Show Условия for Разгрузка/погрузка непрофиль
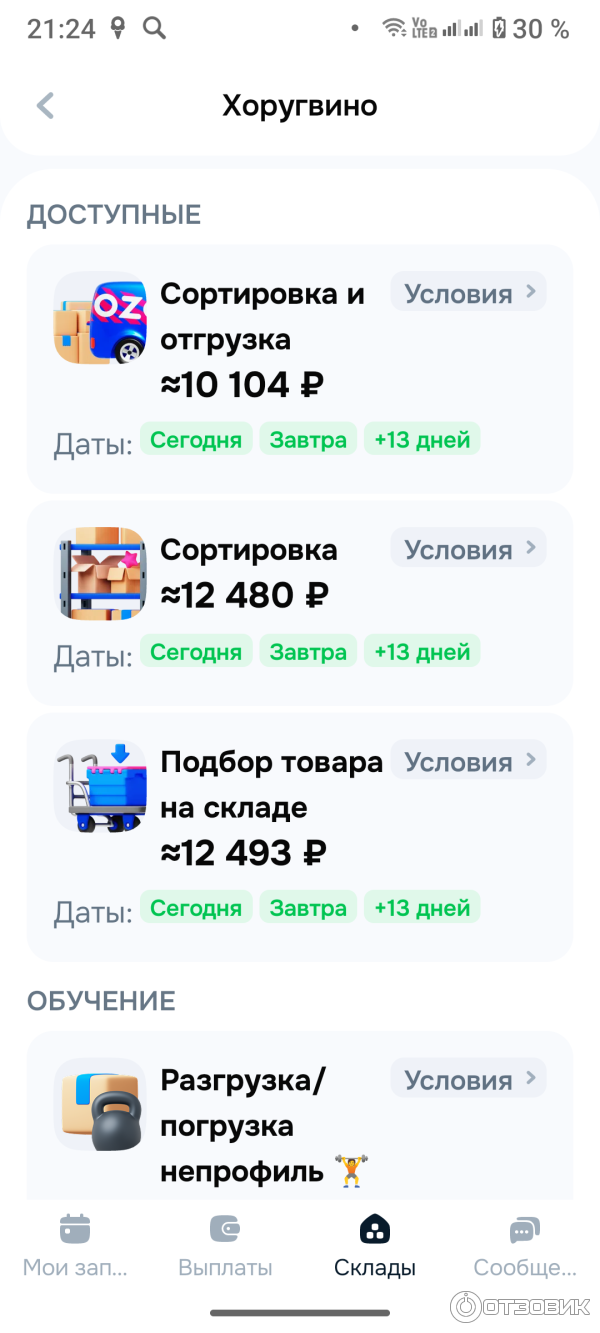Screen dimensions: 600x1333 pyautogui.click(x=468, y=1081)
